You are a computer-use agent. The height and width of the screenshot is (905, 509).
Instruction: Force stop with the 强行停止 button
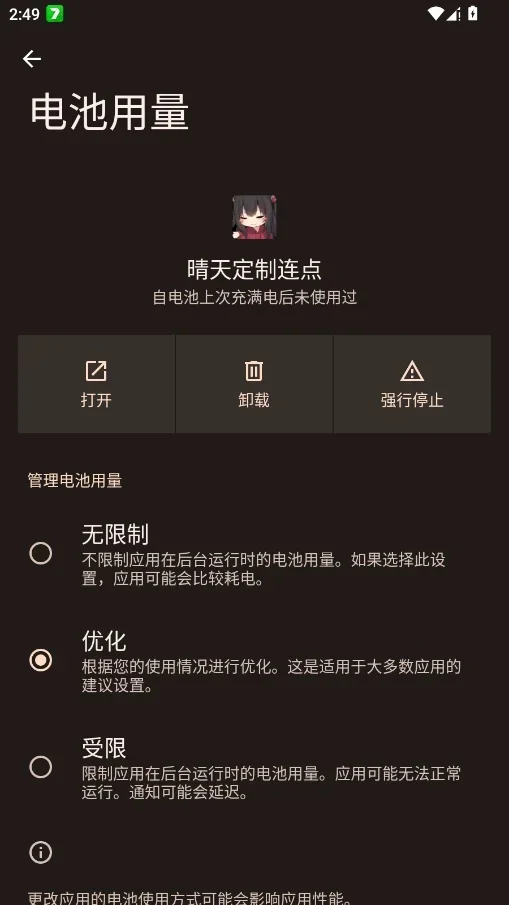coord(412,384)
